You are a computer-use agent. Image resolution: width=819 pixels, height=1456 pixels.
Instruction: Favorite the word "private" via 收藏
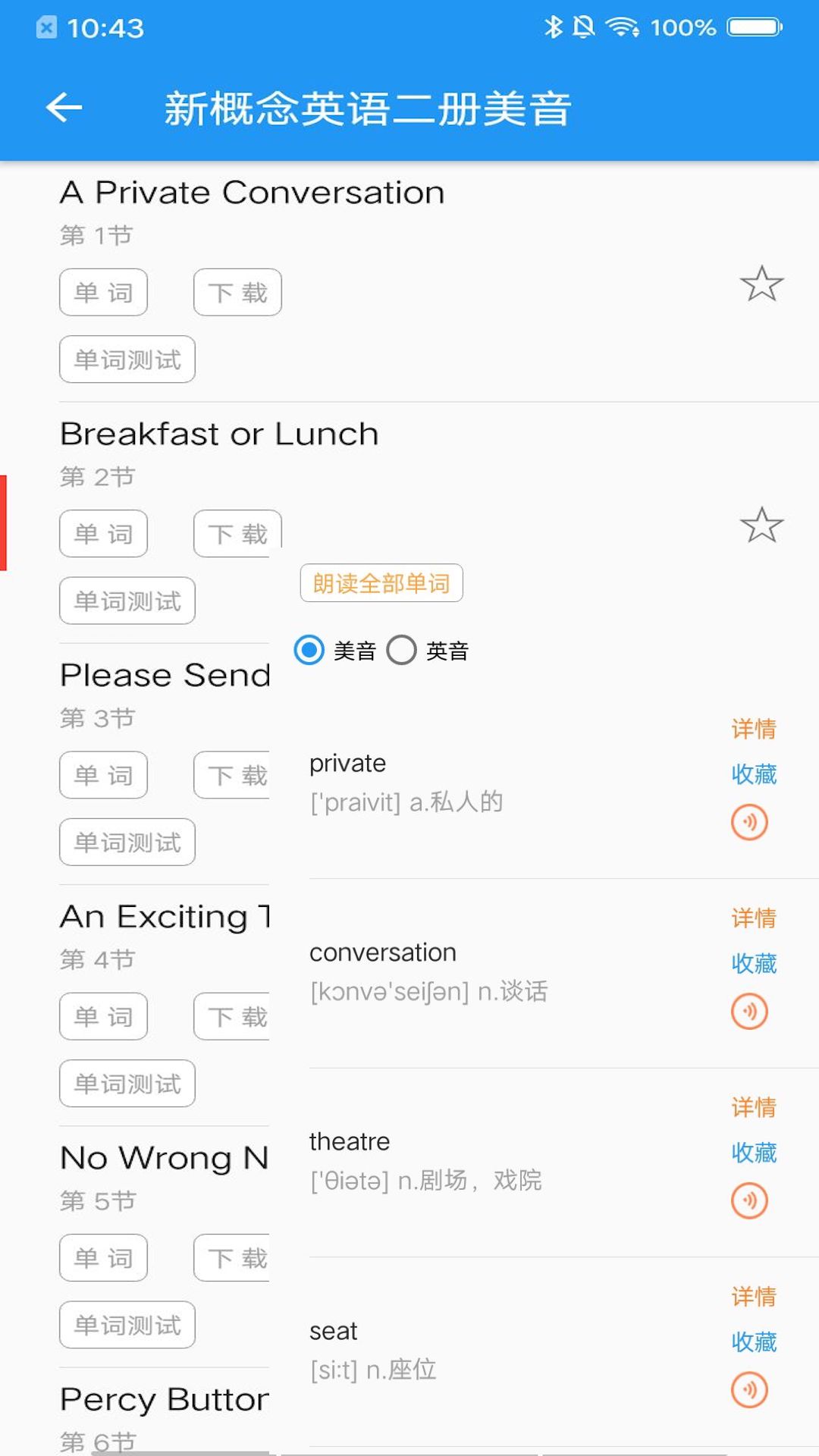pos(754,774)
